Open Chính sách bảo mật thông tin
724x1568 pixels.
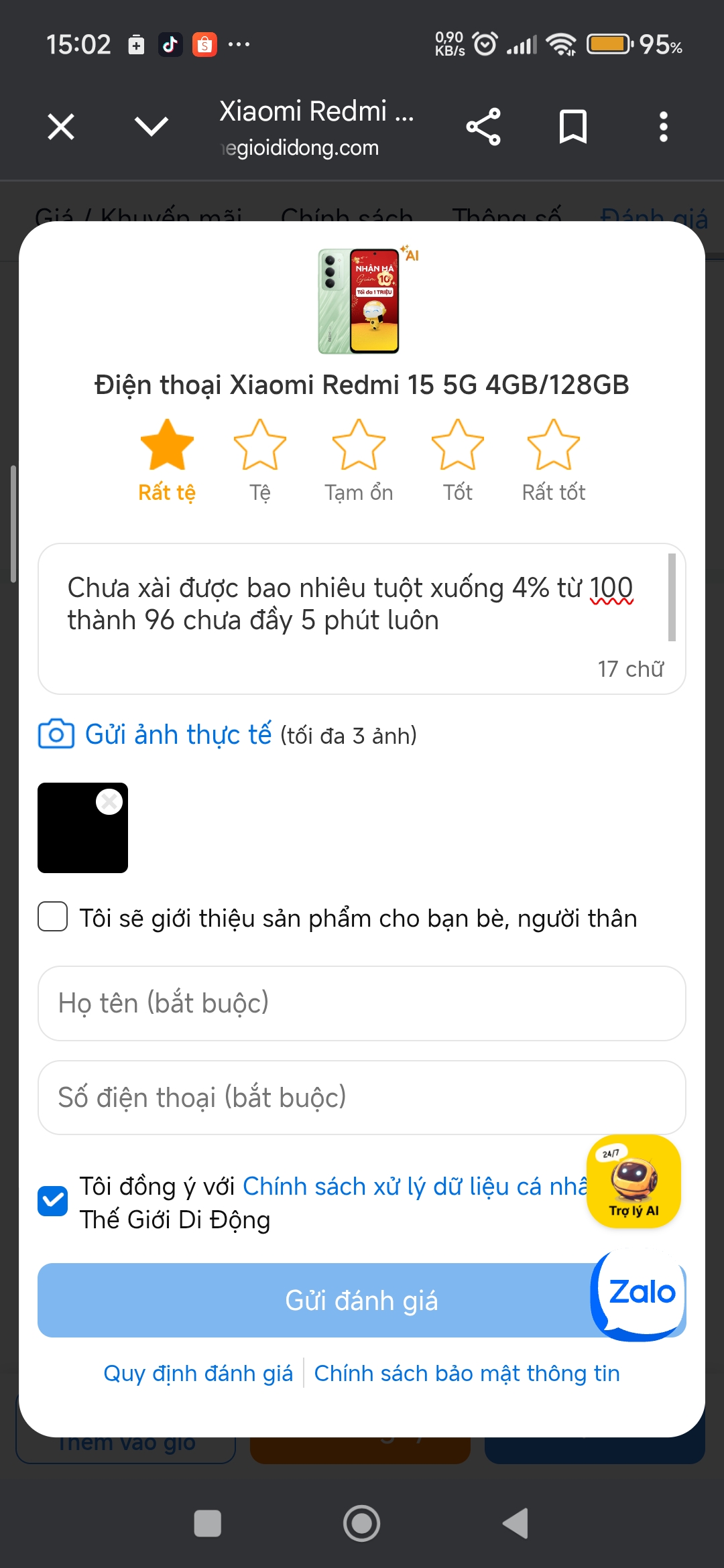click(467, 1374)
